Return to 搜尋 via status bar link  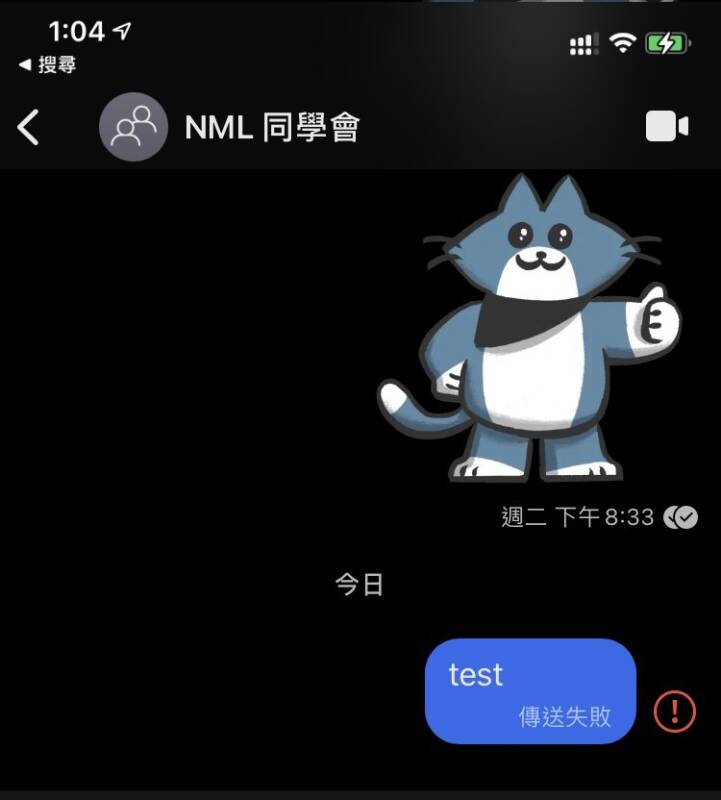click(47, 65)
